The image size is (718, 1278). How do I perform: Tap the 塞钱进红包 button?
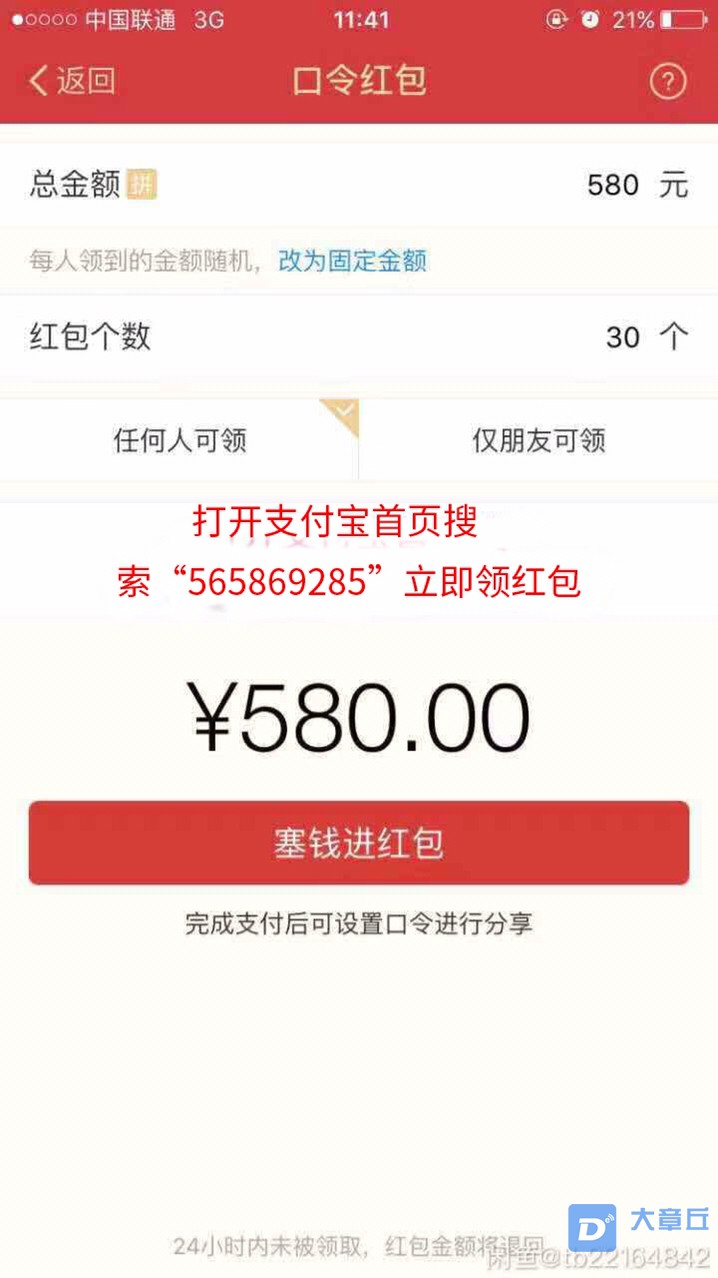coord(358,843)
